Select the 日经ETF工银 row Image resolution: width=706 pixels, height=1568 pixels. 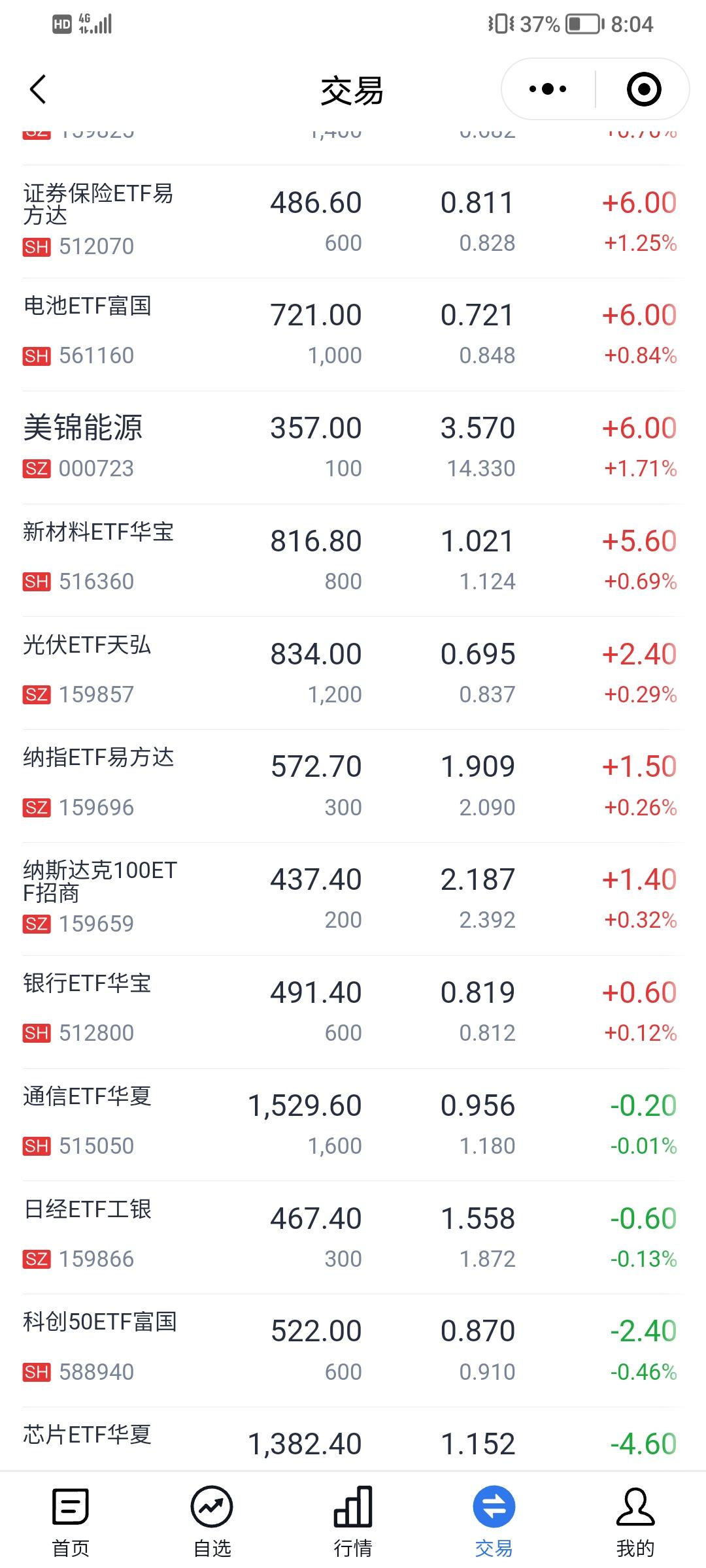353,1237
